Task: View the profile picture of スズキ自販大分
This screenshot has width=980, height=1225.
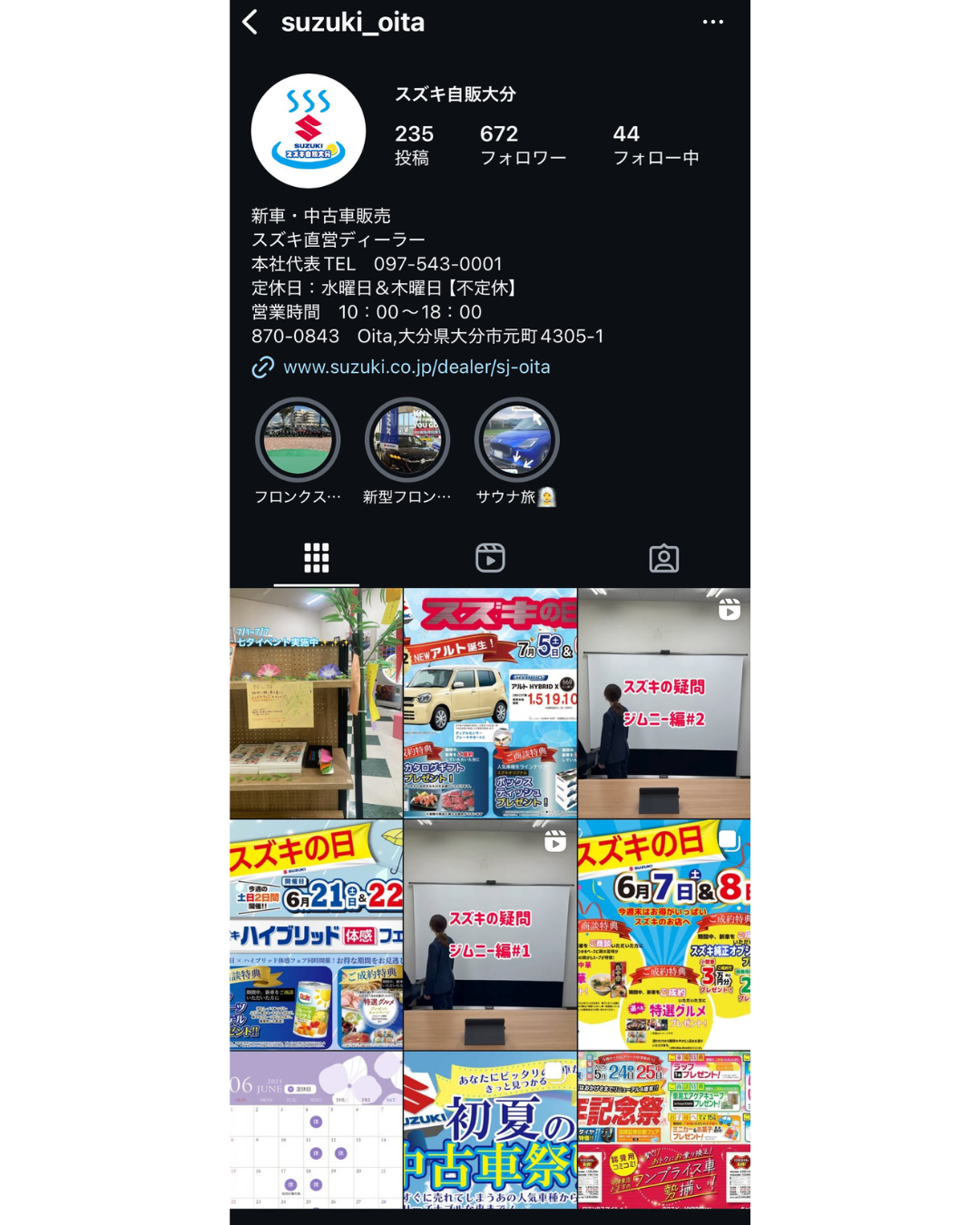Action: pyautogui.click(x=309, y=131)
